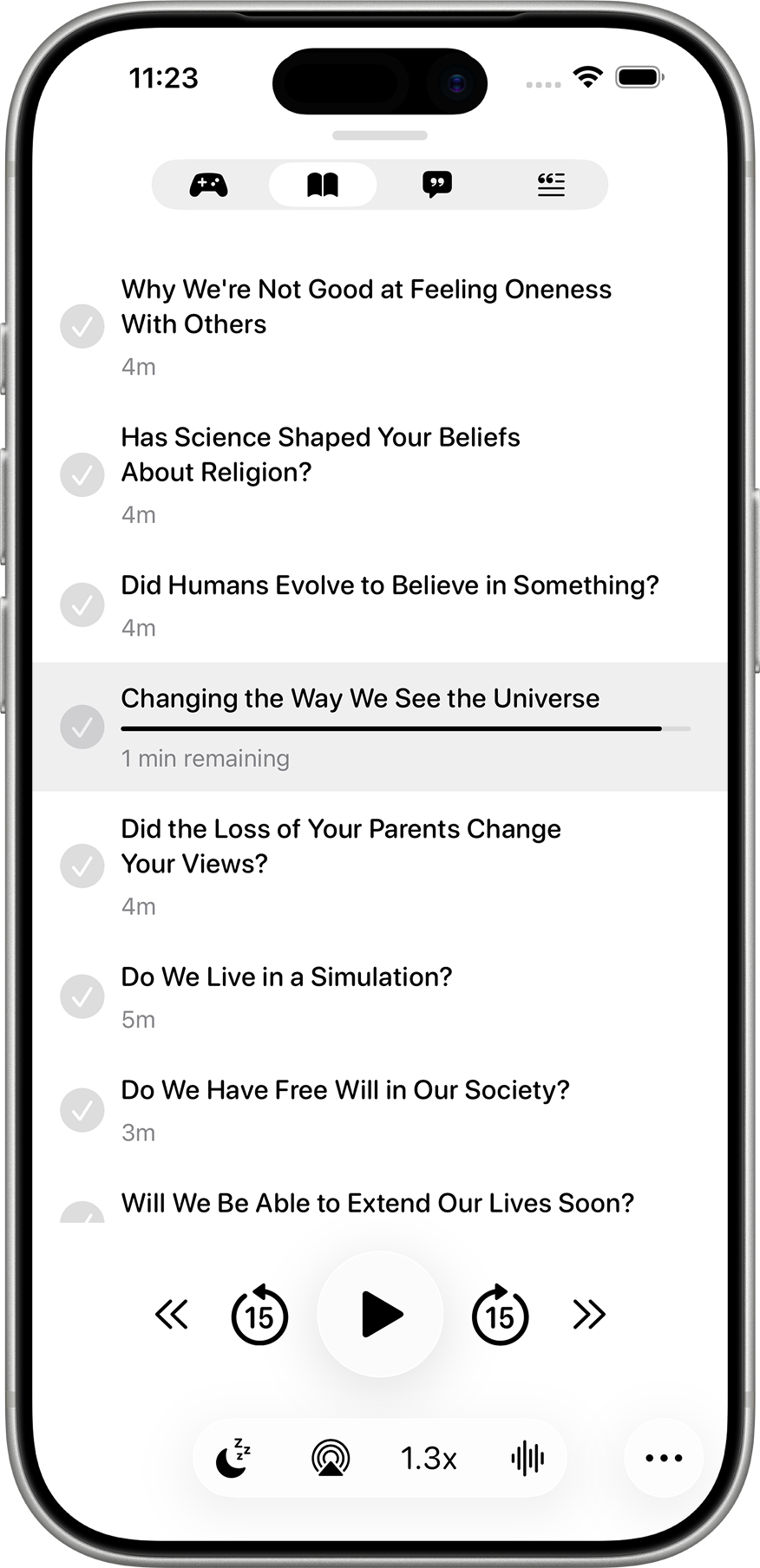Open "Why We're Not Good at Feeling Oneness" chapter
Image resolution: width=760 pixels, height=1568 pixels.
pos(366,307)
